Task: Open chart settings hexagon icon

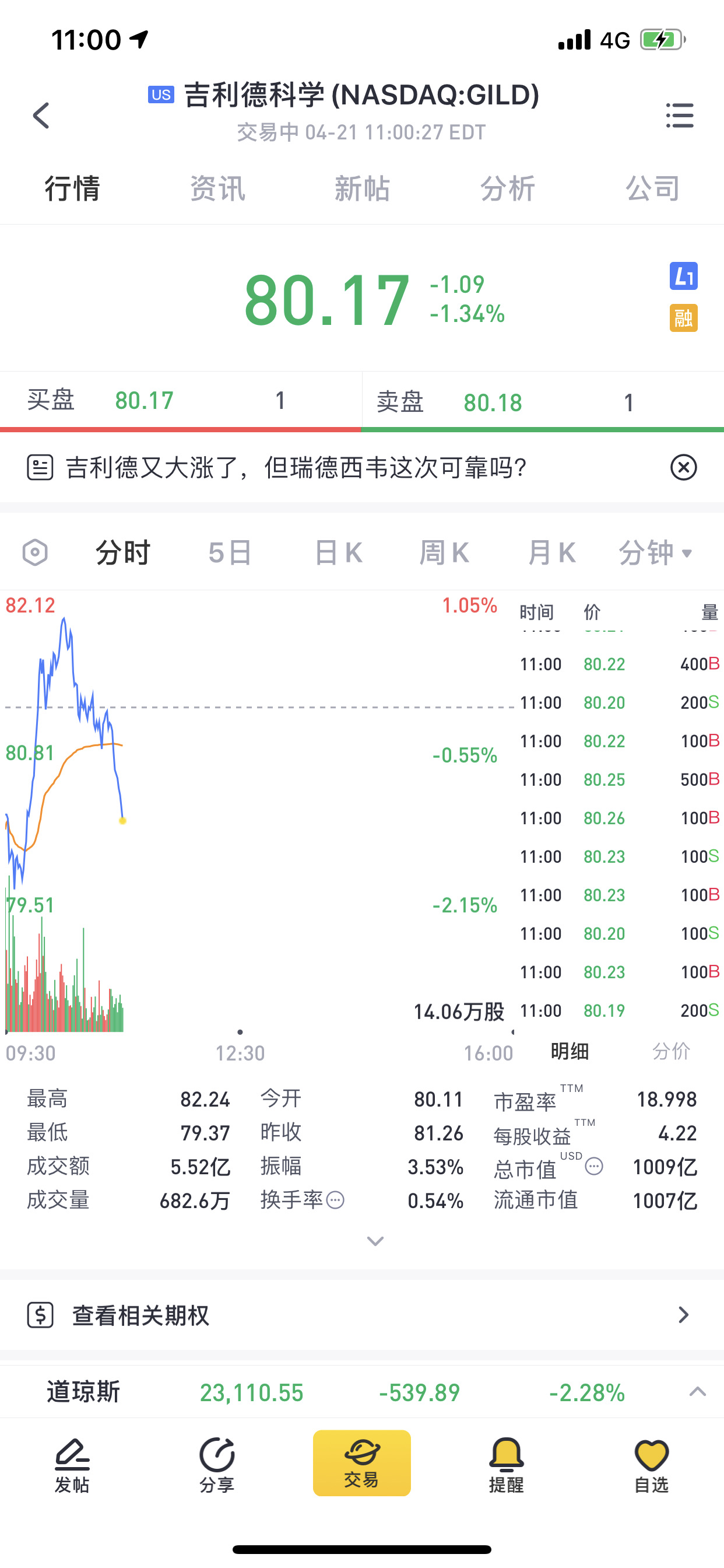Action: click(x=34, y=552)
